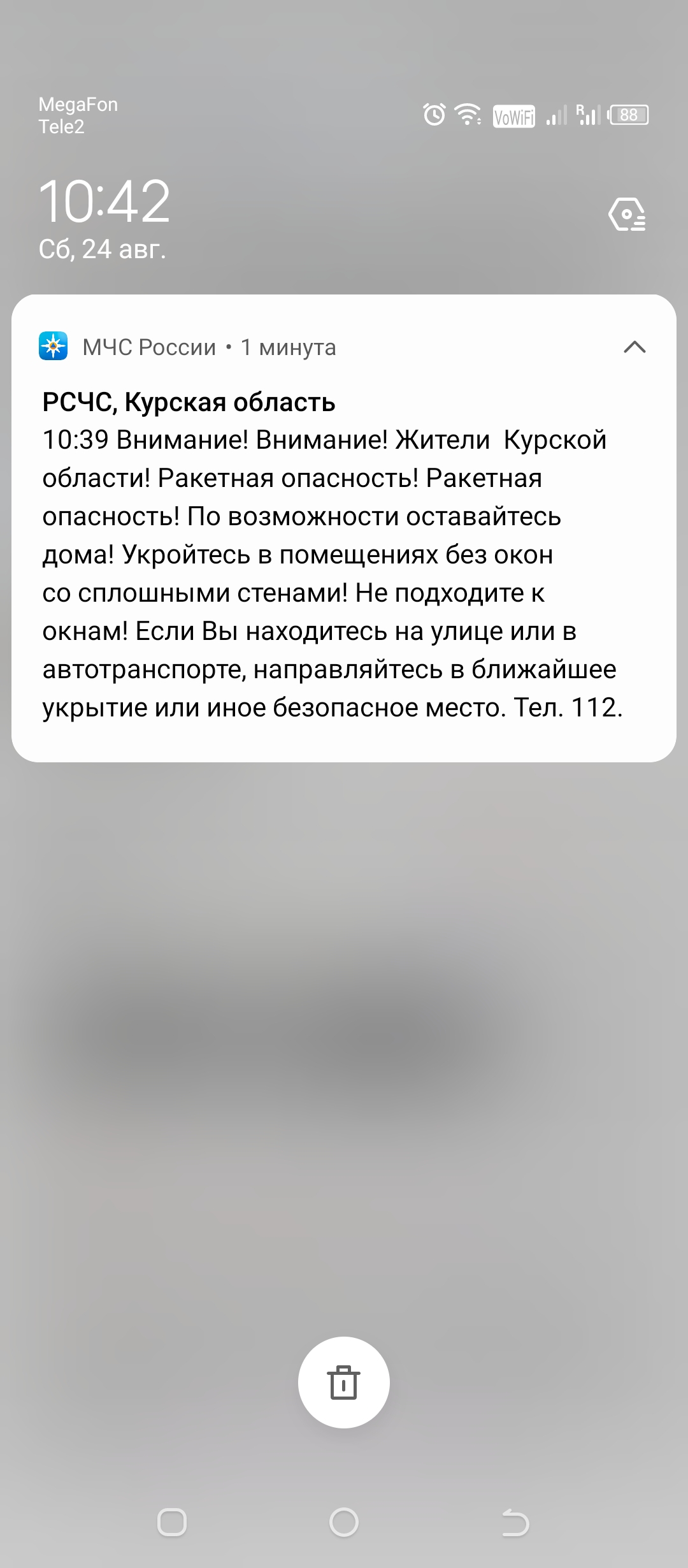
Task: Open notification settings hexagon icon
Action: click(x=627, y=214)
